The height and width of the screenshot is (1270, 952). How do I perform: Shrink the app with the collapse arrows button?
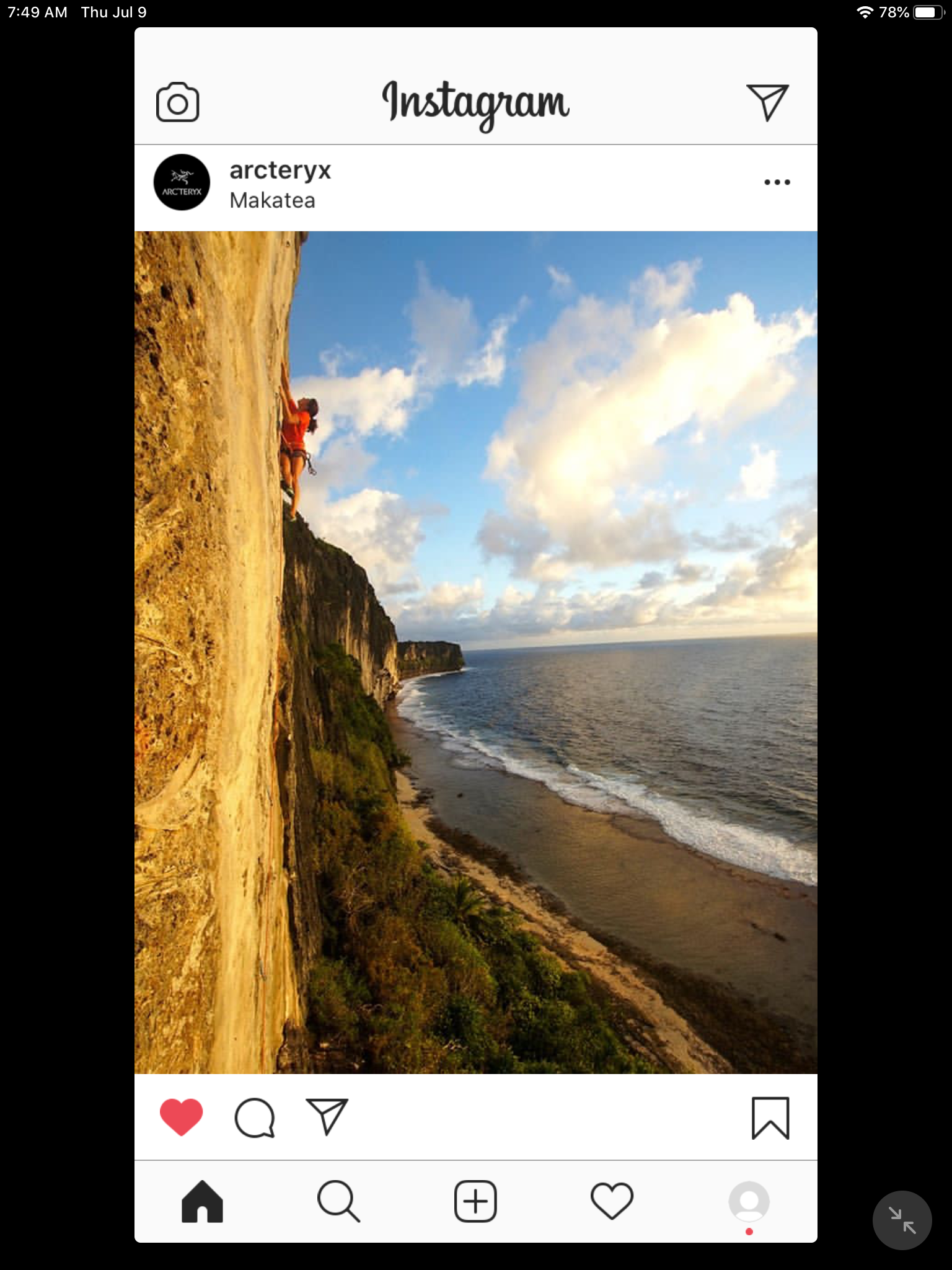[902, 1220]
